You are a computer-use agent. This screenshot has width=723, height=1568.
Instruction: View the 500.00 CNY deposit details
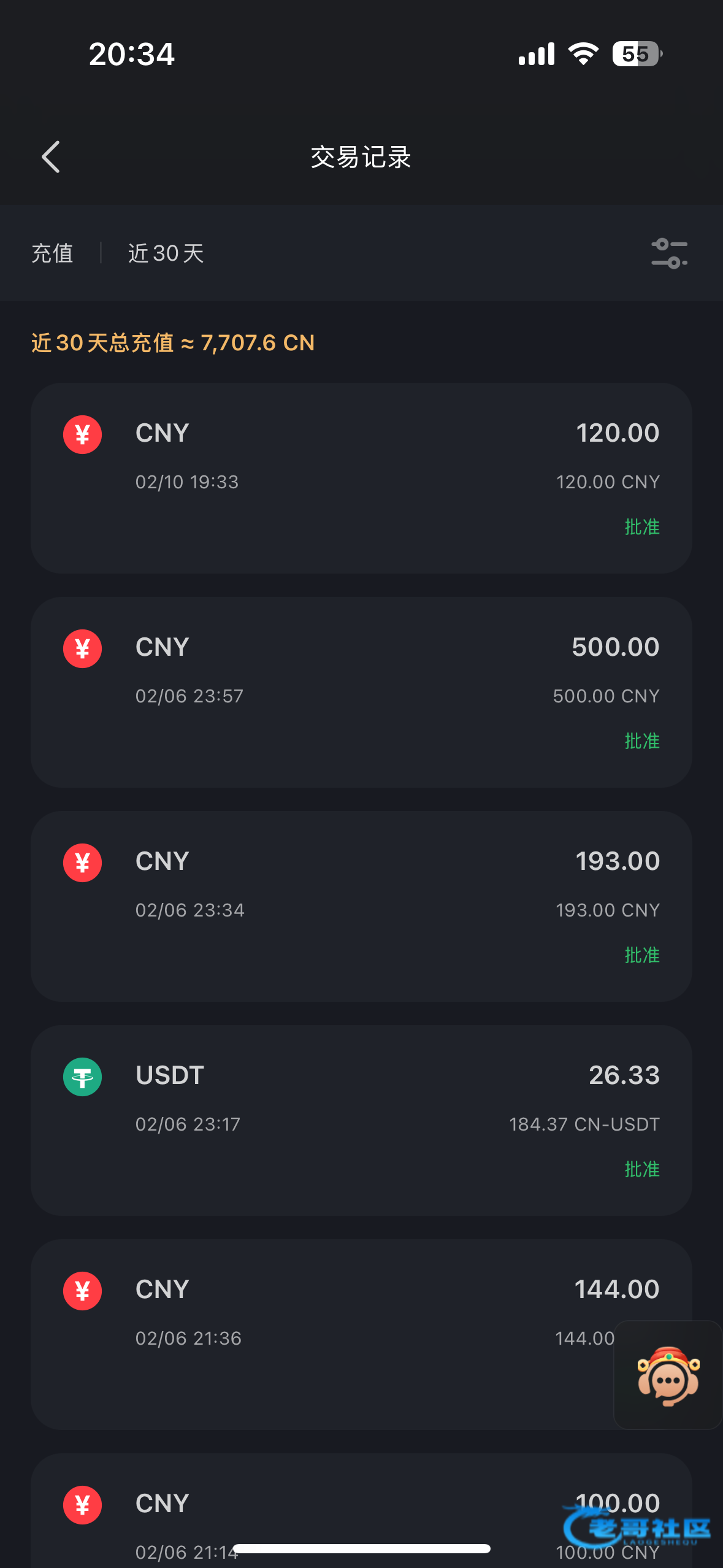pos(361,692)
